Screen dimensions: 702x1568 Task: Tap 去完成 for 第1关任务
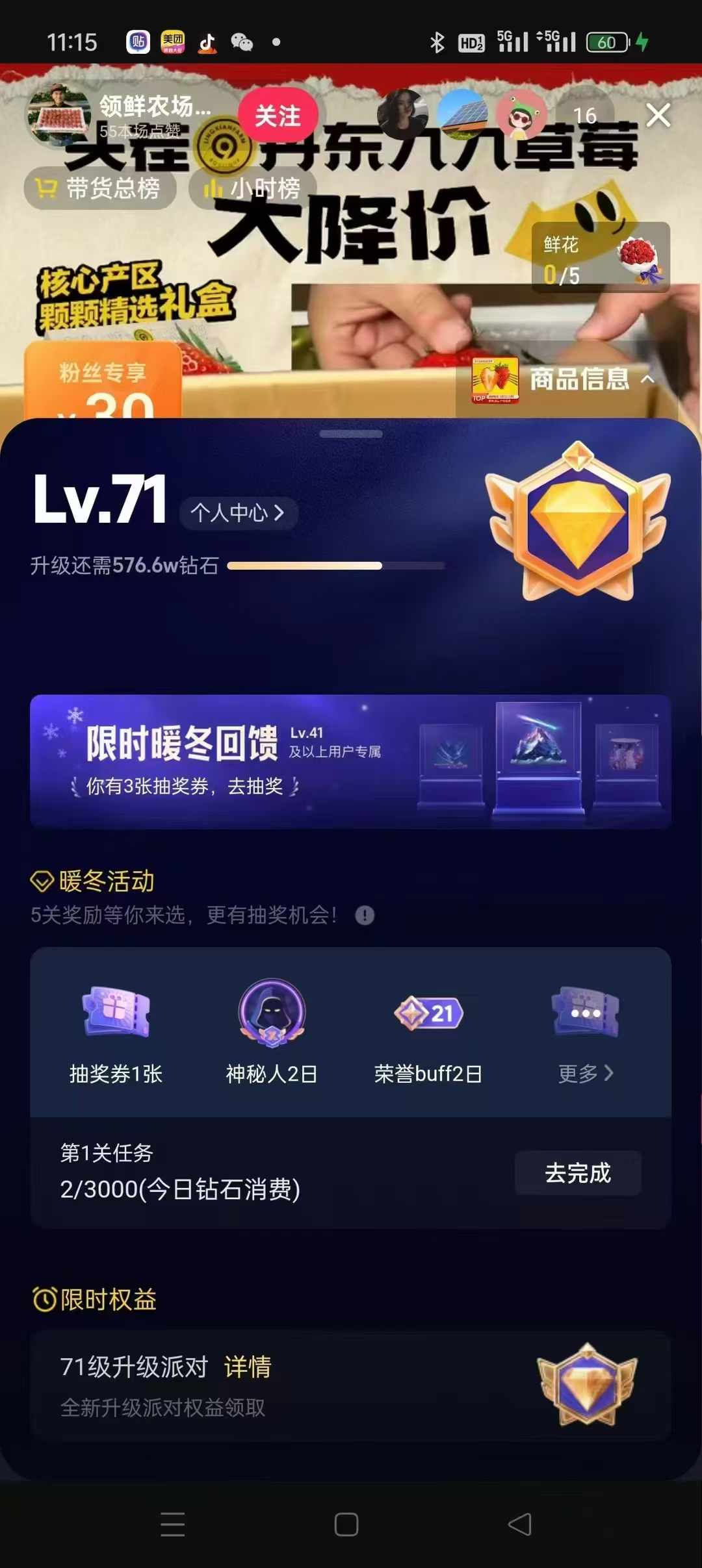[578, 1173]
